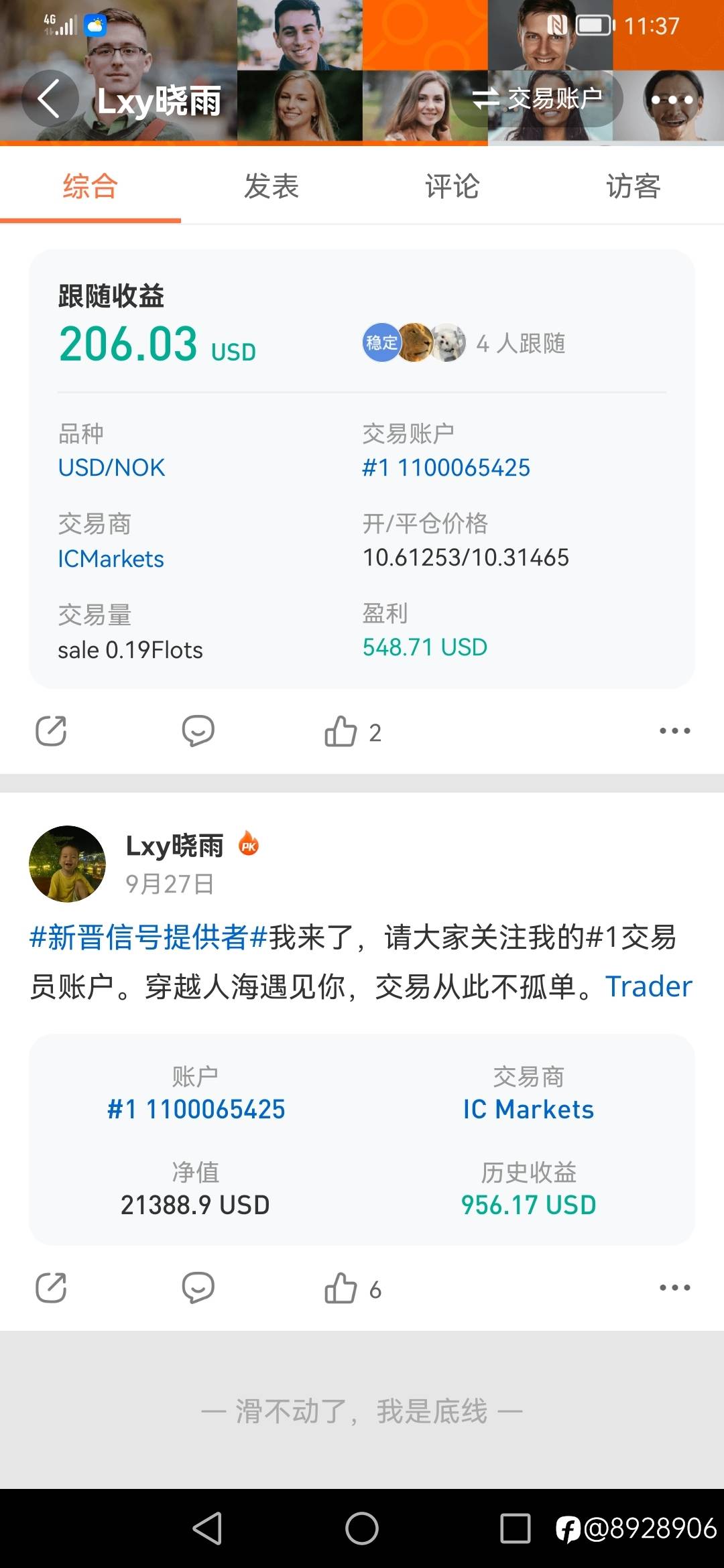Screen dimensions: 724x1568
Task: Open the USD/NOK symbol link
Action: tap(111, 468)
